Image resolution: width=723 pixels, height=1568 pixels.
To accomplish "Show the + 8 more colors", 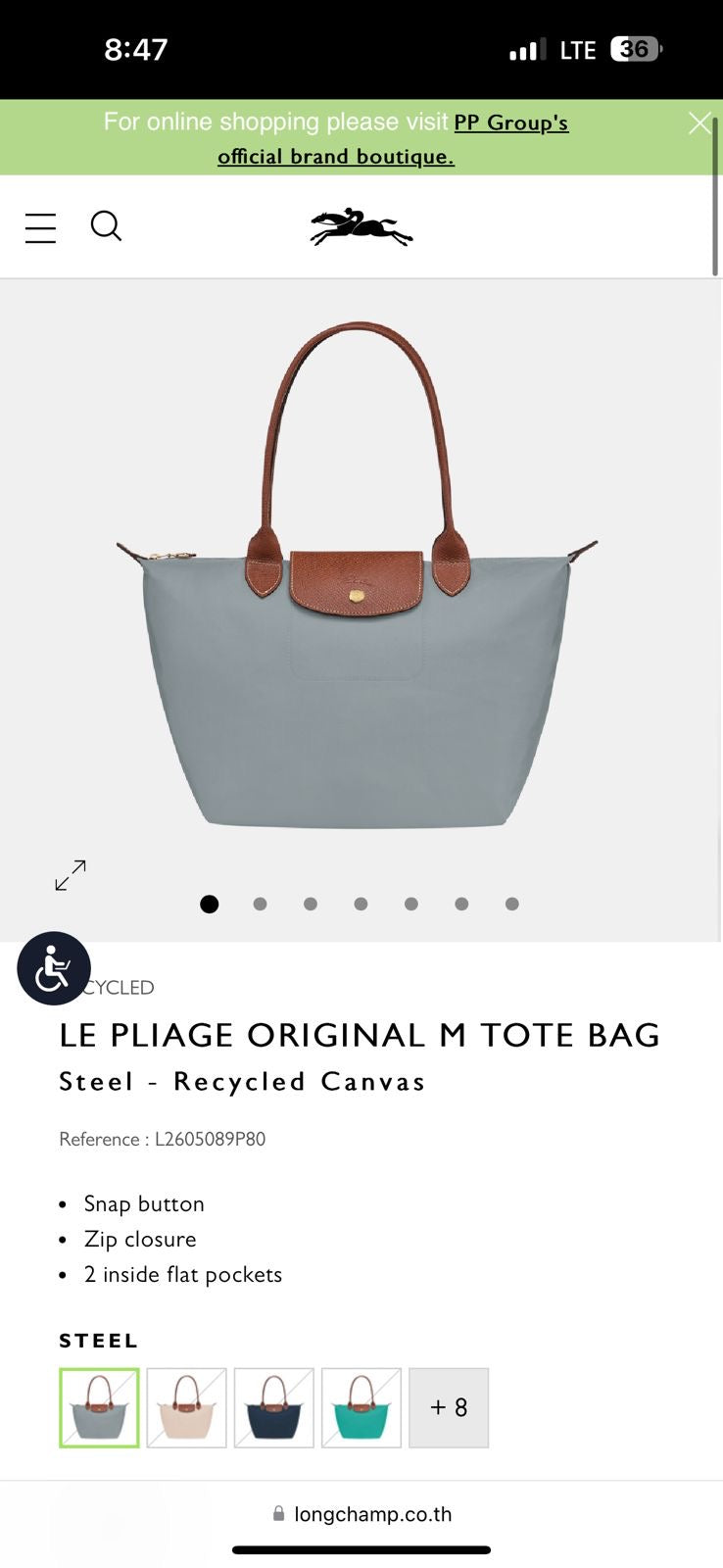I will (x=449, y=1407).
